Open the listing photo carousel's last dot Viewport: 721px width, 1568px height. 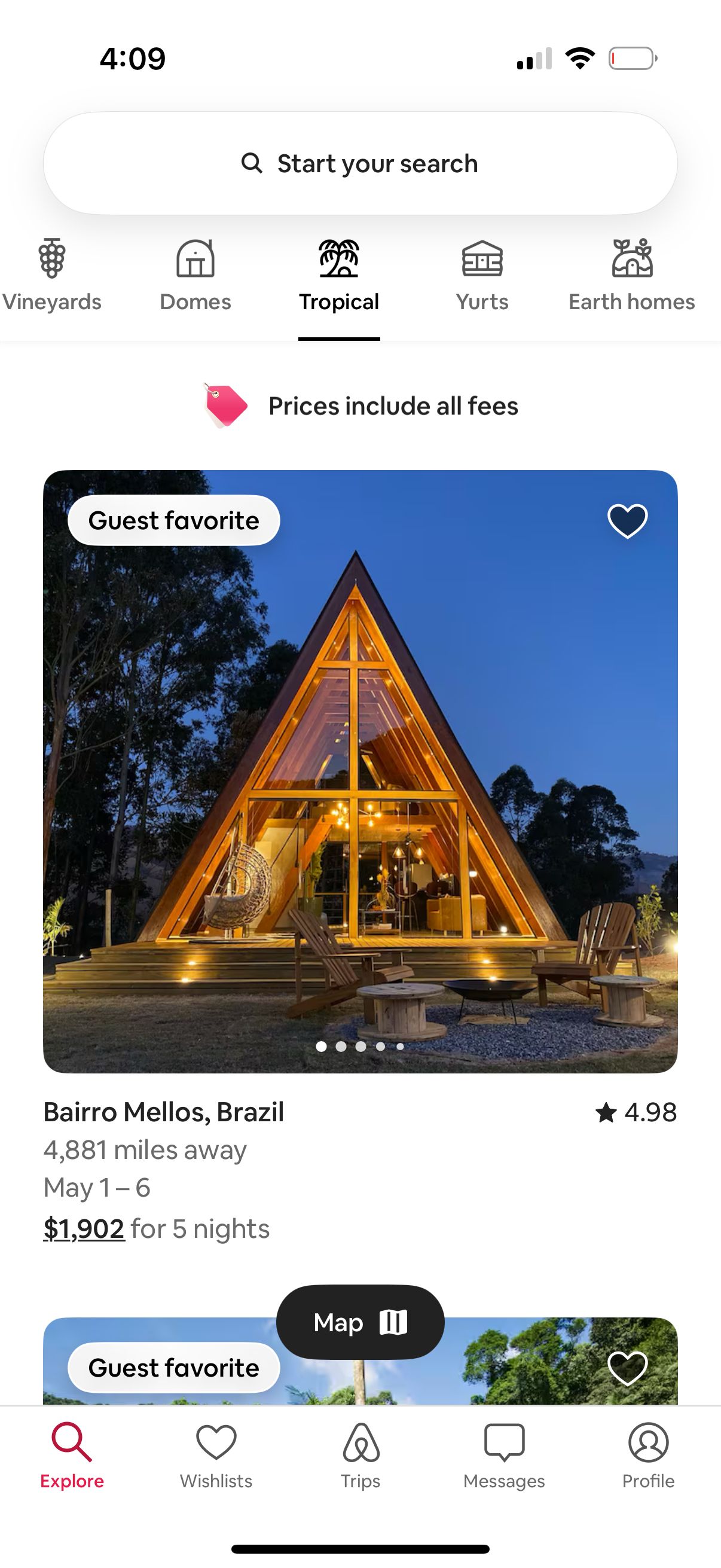[400, 1047]
